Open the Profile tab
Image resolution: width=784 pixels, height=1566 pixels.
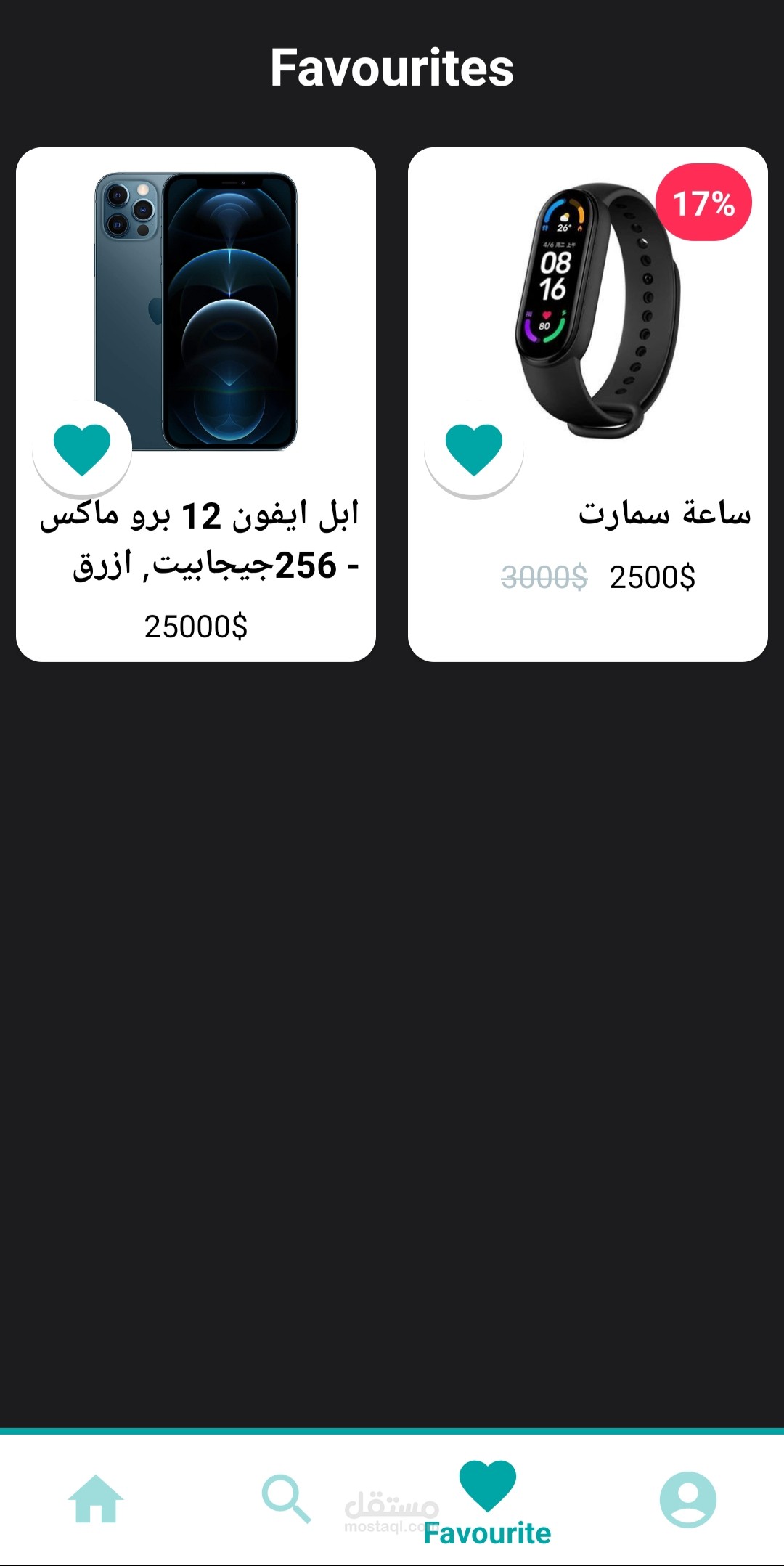click(x=687, y=1498)
